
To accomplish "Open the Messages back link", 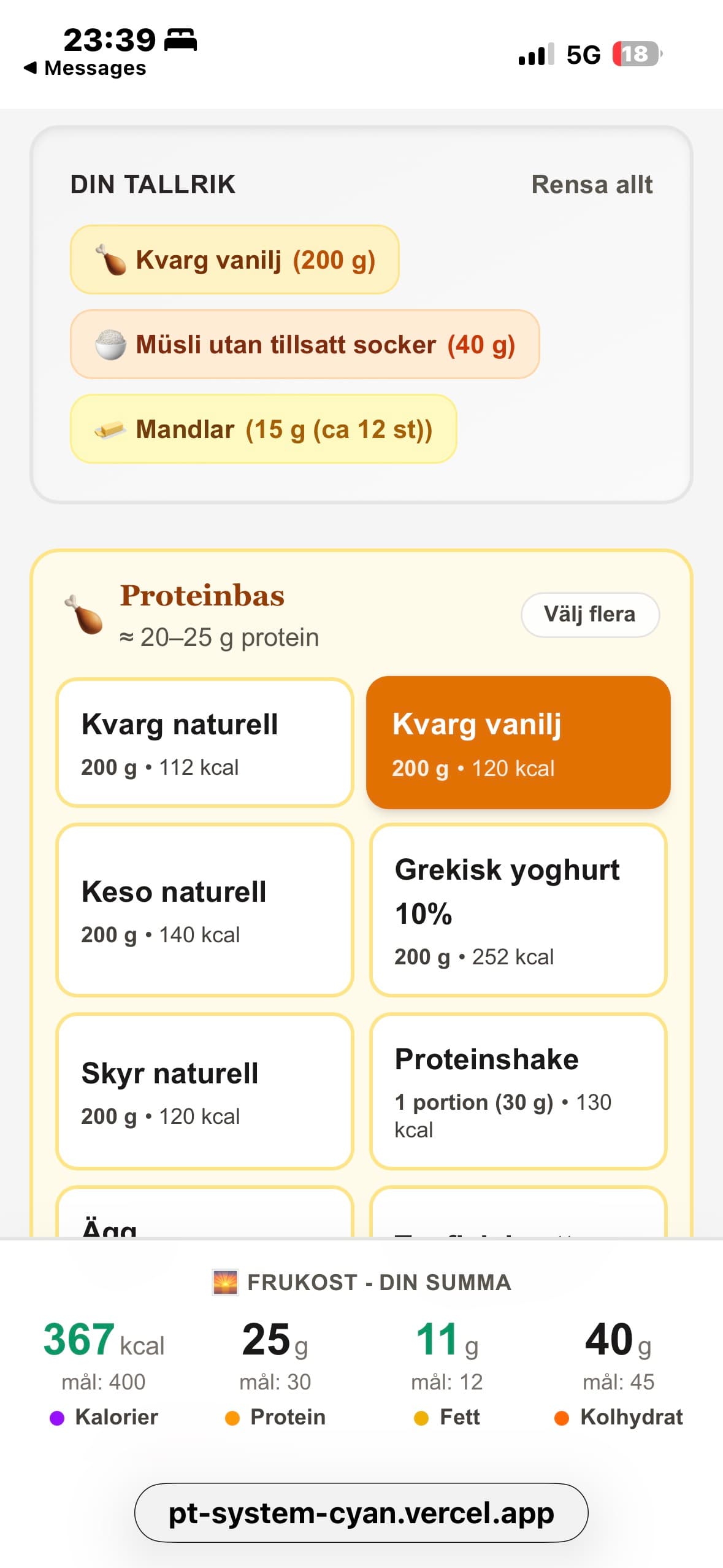I will [x=85, y=68].
